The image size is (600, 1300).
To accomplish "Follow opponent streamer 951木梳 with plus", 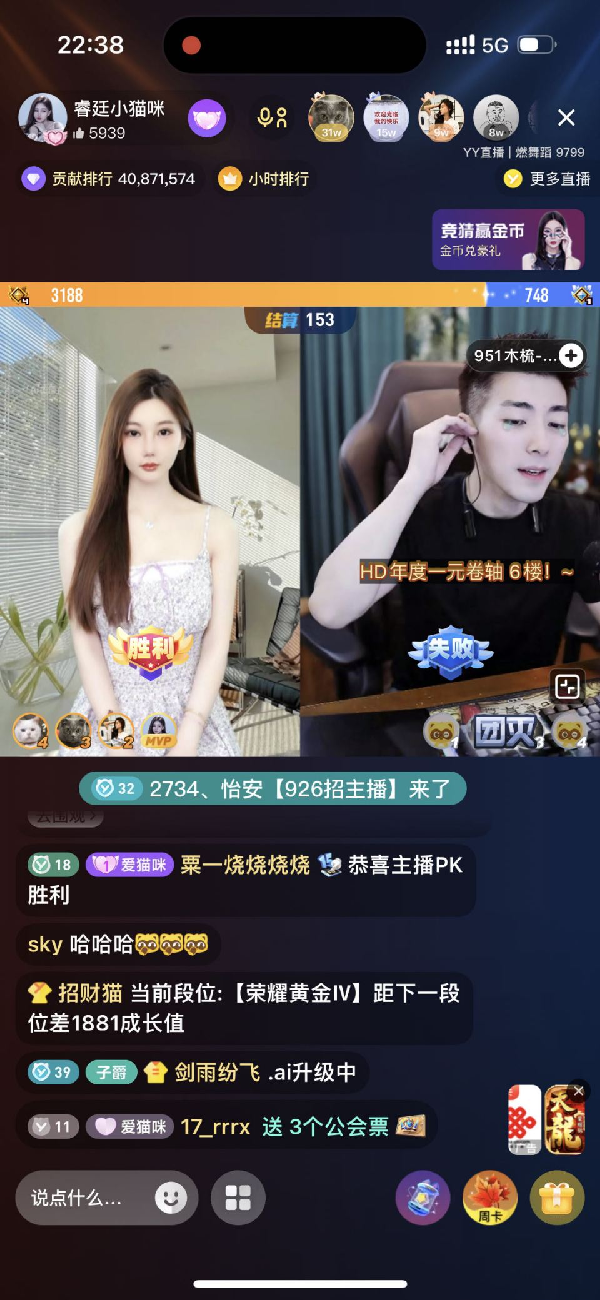I will 571,355.
